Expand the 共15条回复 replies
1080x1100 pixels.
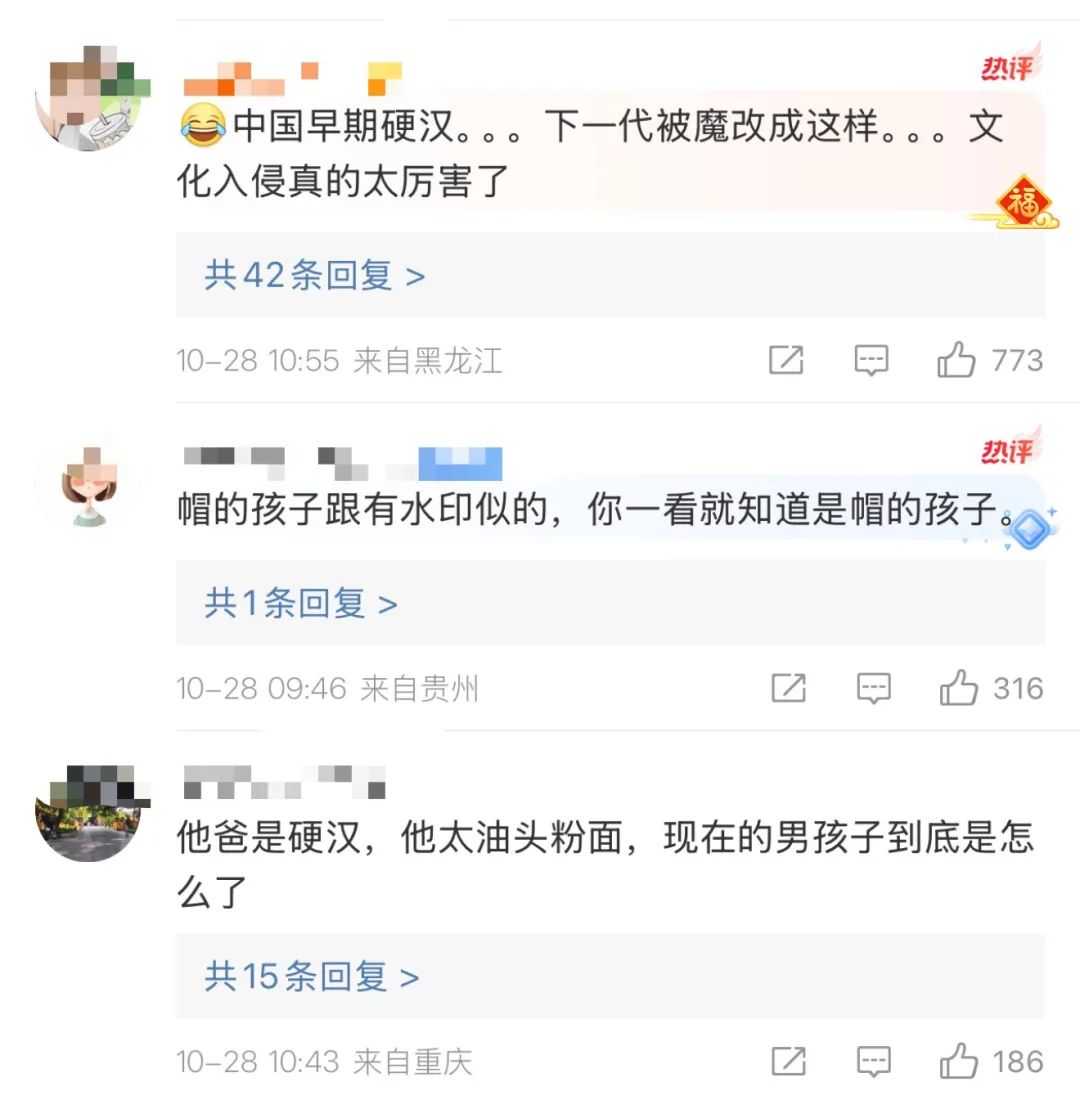coord(311,976)
